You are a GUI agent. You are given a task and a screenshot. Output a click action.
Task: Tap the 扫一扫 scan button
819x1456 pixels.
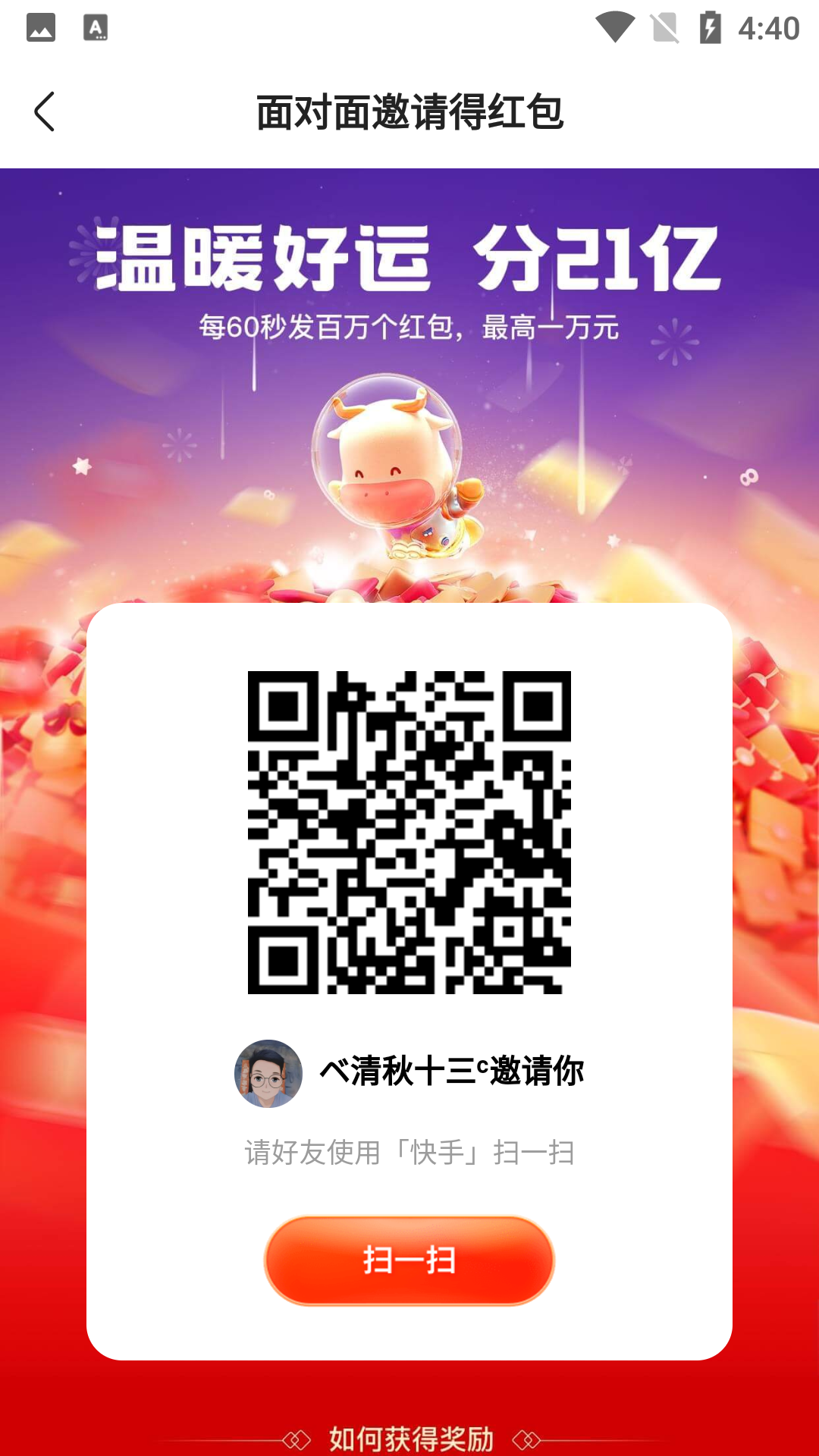tap(408, 1257)
